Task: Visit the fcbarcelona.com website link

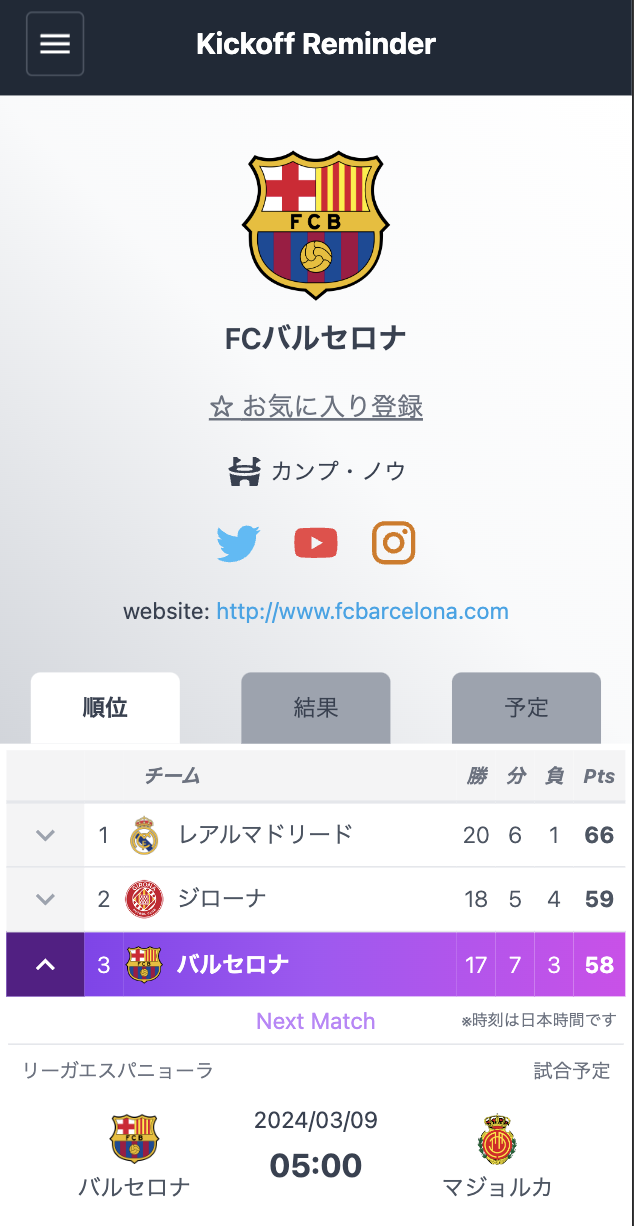Action: click(362, 611)
